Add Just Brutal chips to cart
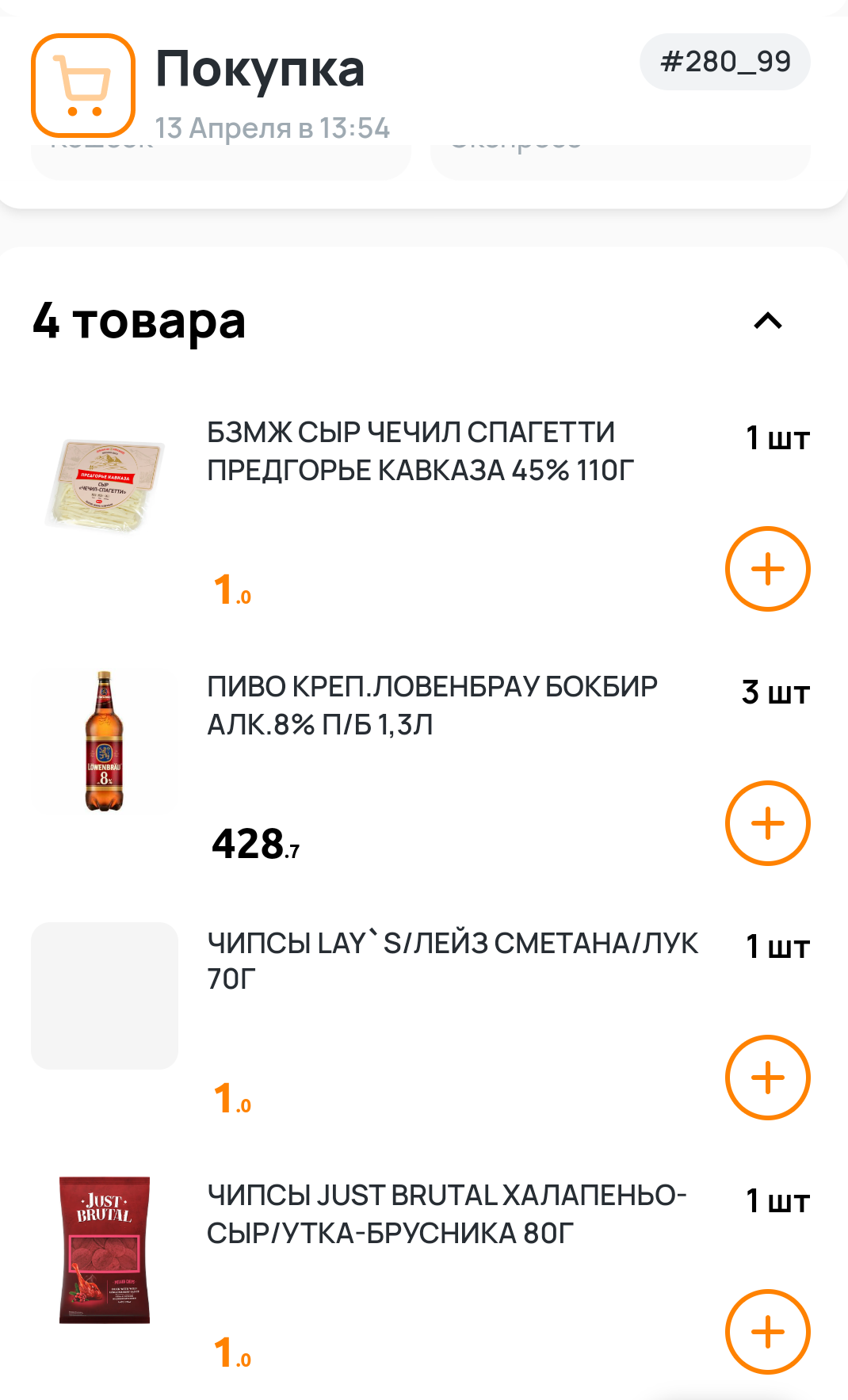Image resolution: width=848 pixels, height=1400 pixels. tap(767, 1332)
